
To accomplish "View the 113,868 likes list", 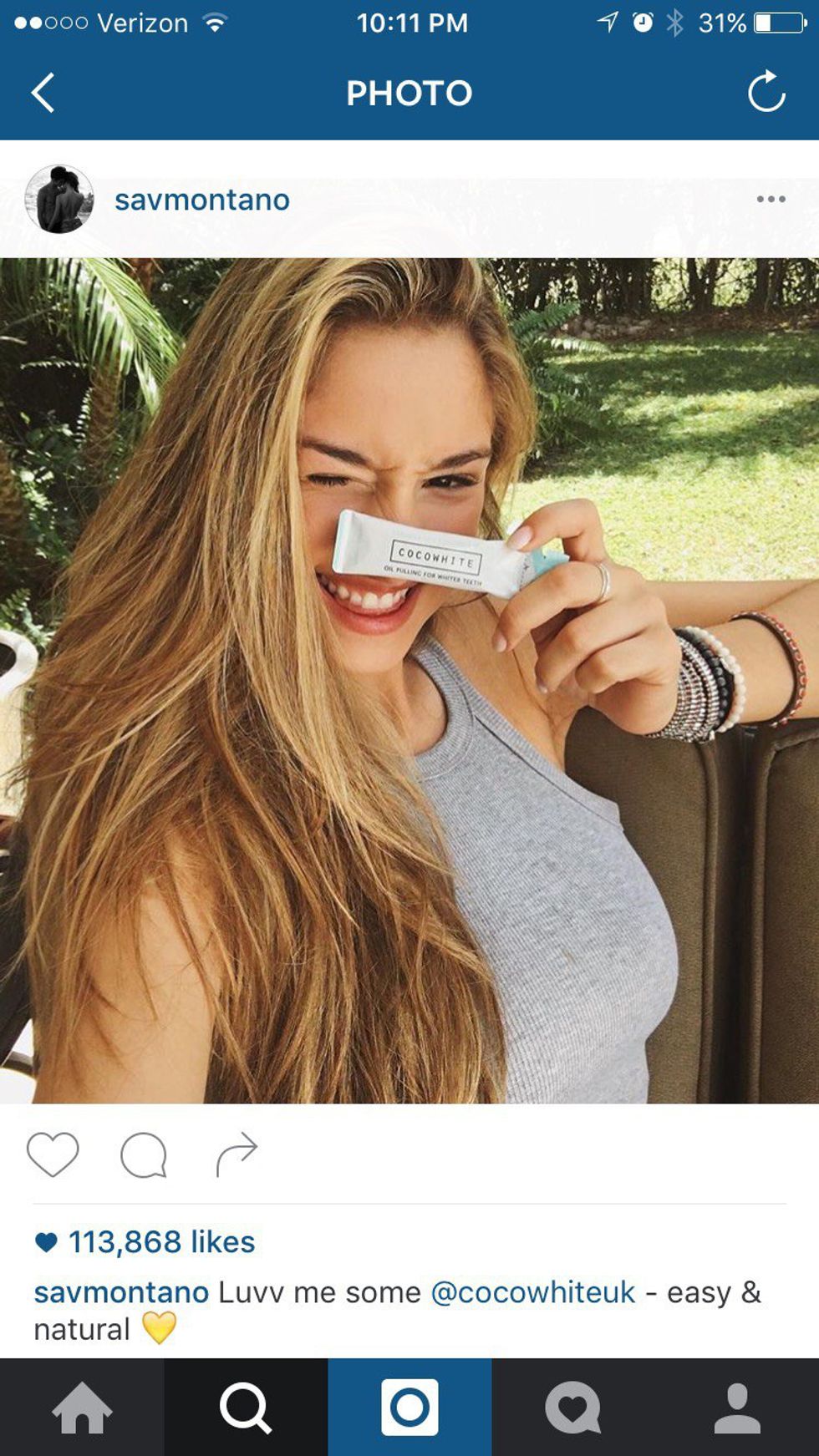I will tap(160, 1242).
